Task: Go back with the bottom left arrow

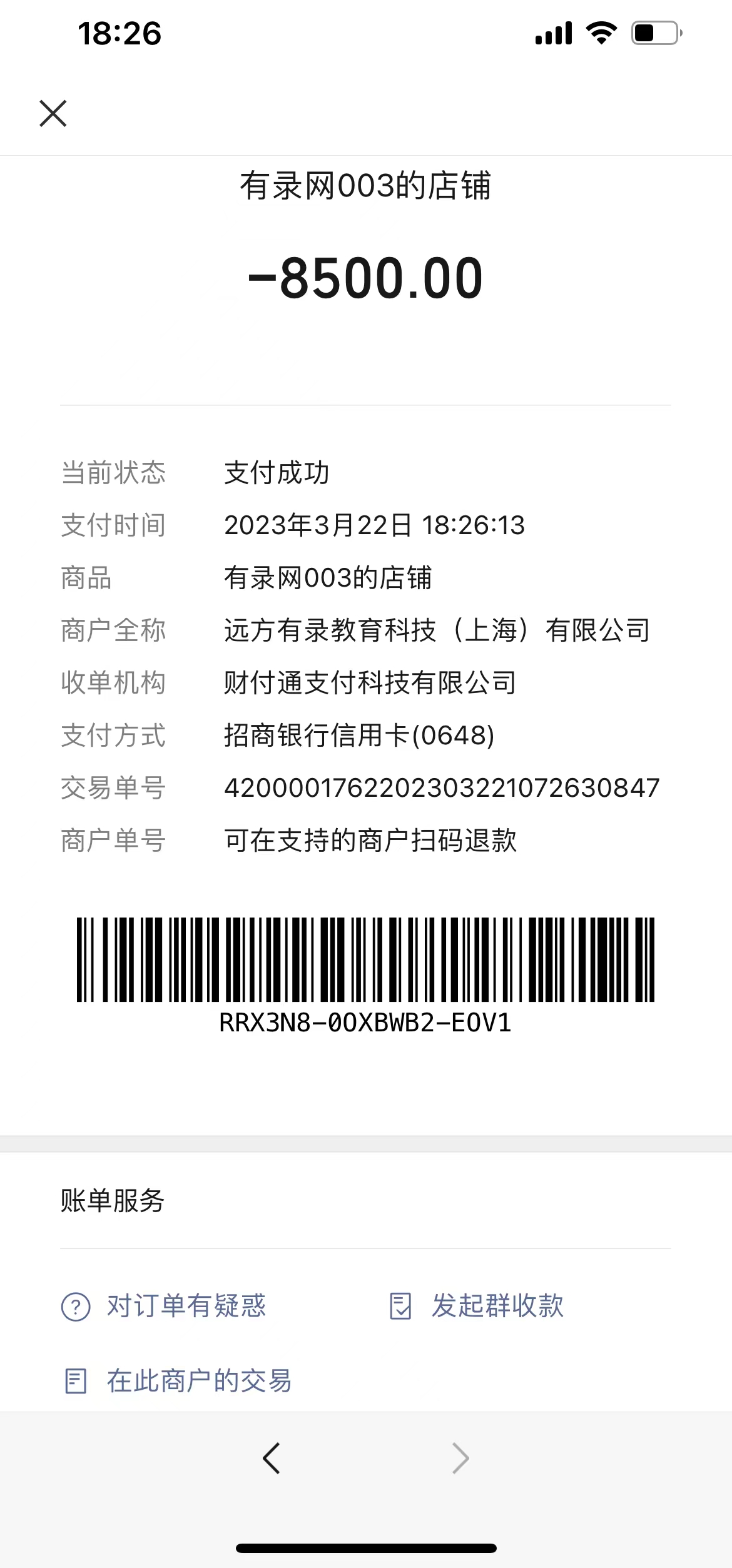Action: pos(272,1459)
